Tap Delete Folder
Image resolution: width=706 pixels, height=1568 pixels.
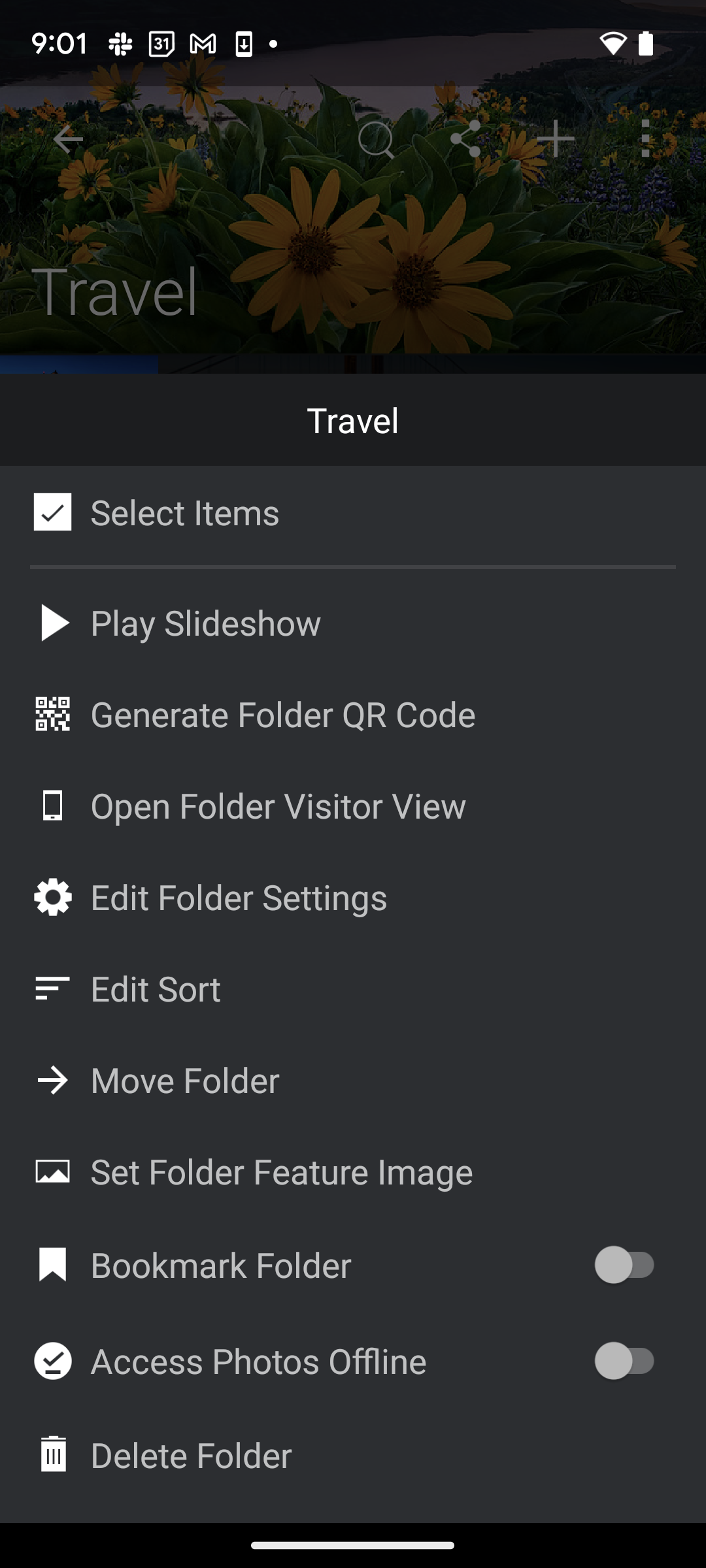pos(353,1456)
